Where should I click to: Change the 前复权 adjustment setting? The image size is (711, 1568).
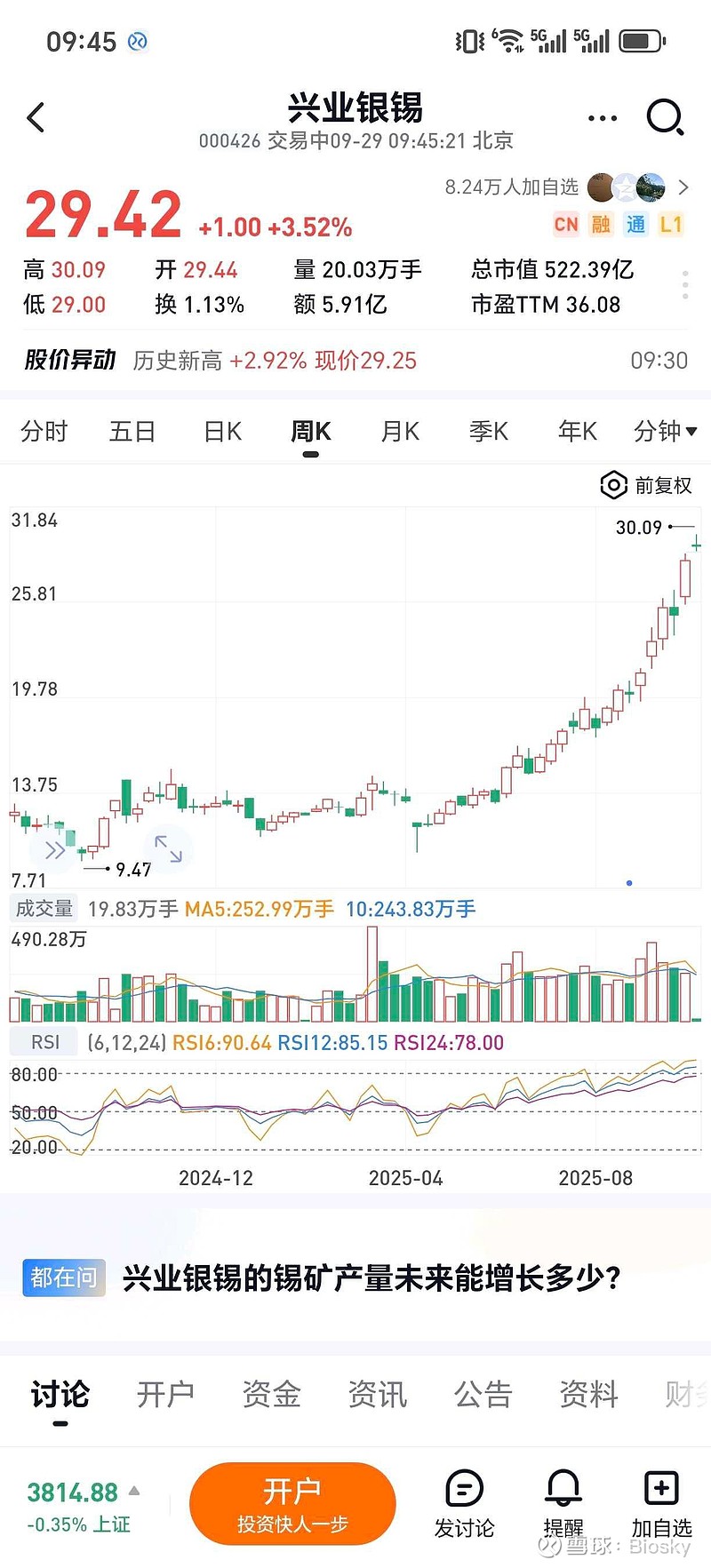[647, 485]
